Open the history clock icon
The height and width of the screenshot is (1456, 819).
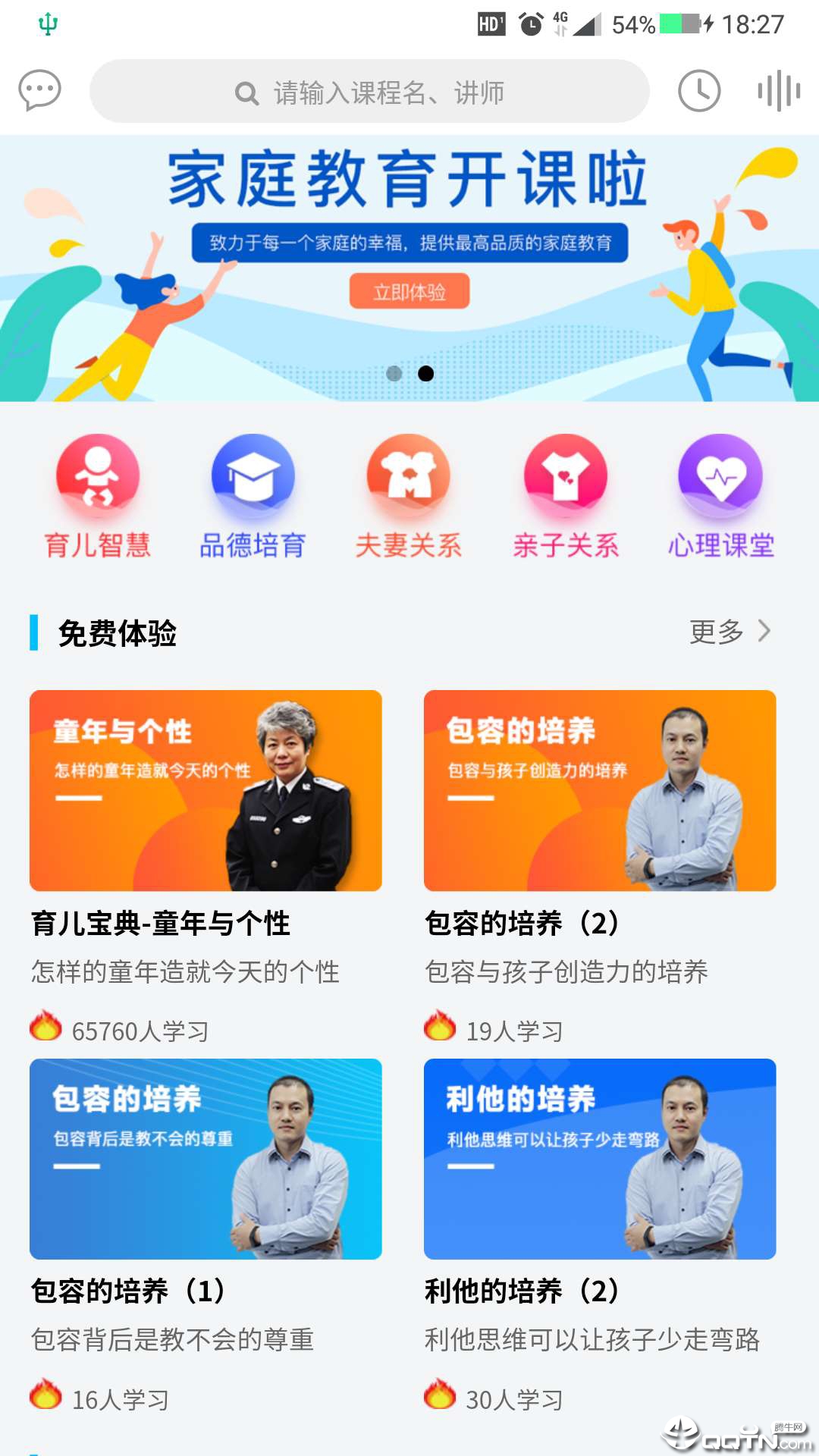[698, 92]
